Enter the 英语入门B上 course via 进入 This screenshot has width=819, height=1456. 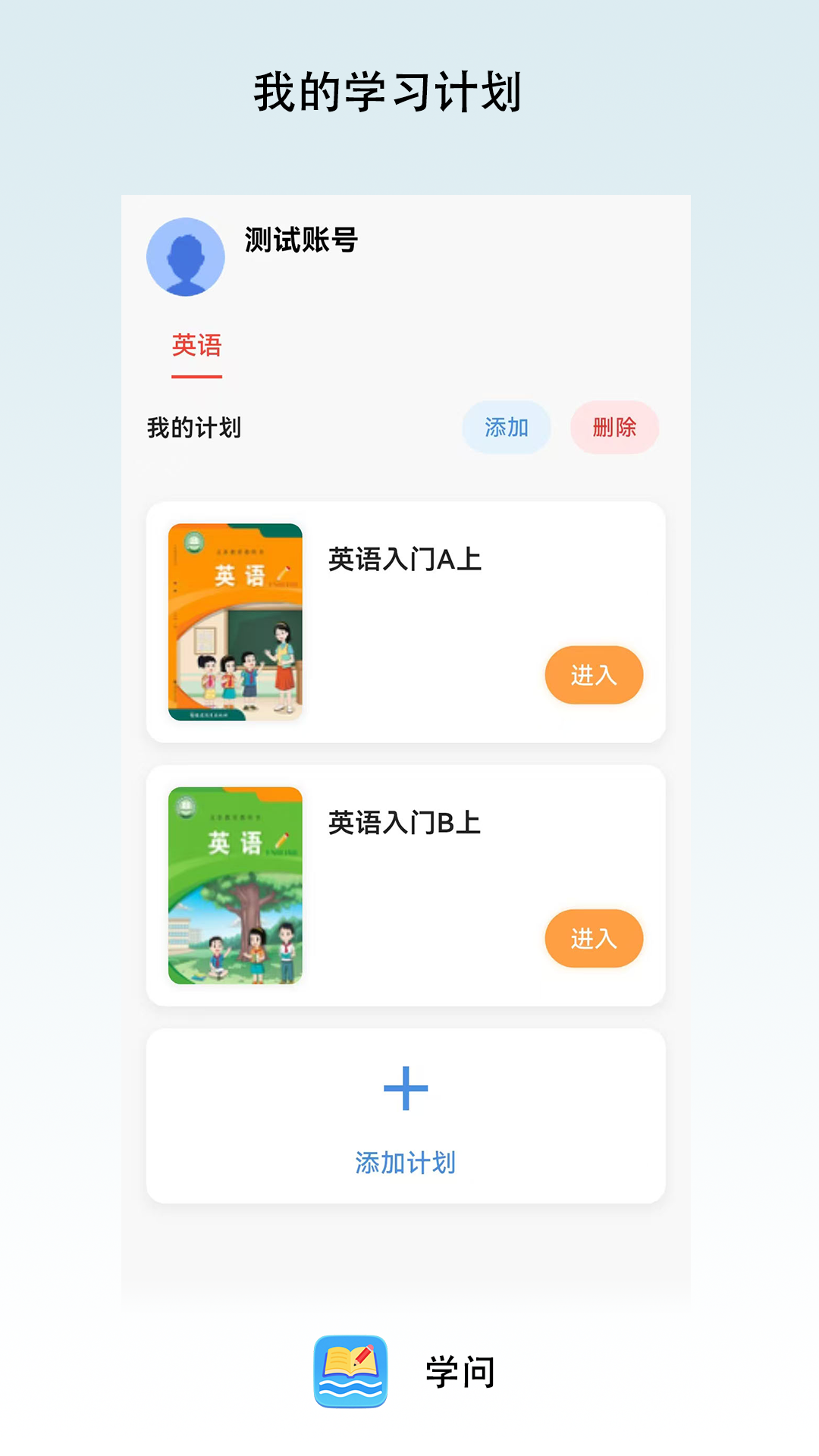(594, 939)
